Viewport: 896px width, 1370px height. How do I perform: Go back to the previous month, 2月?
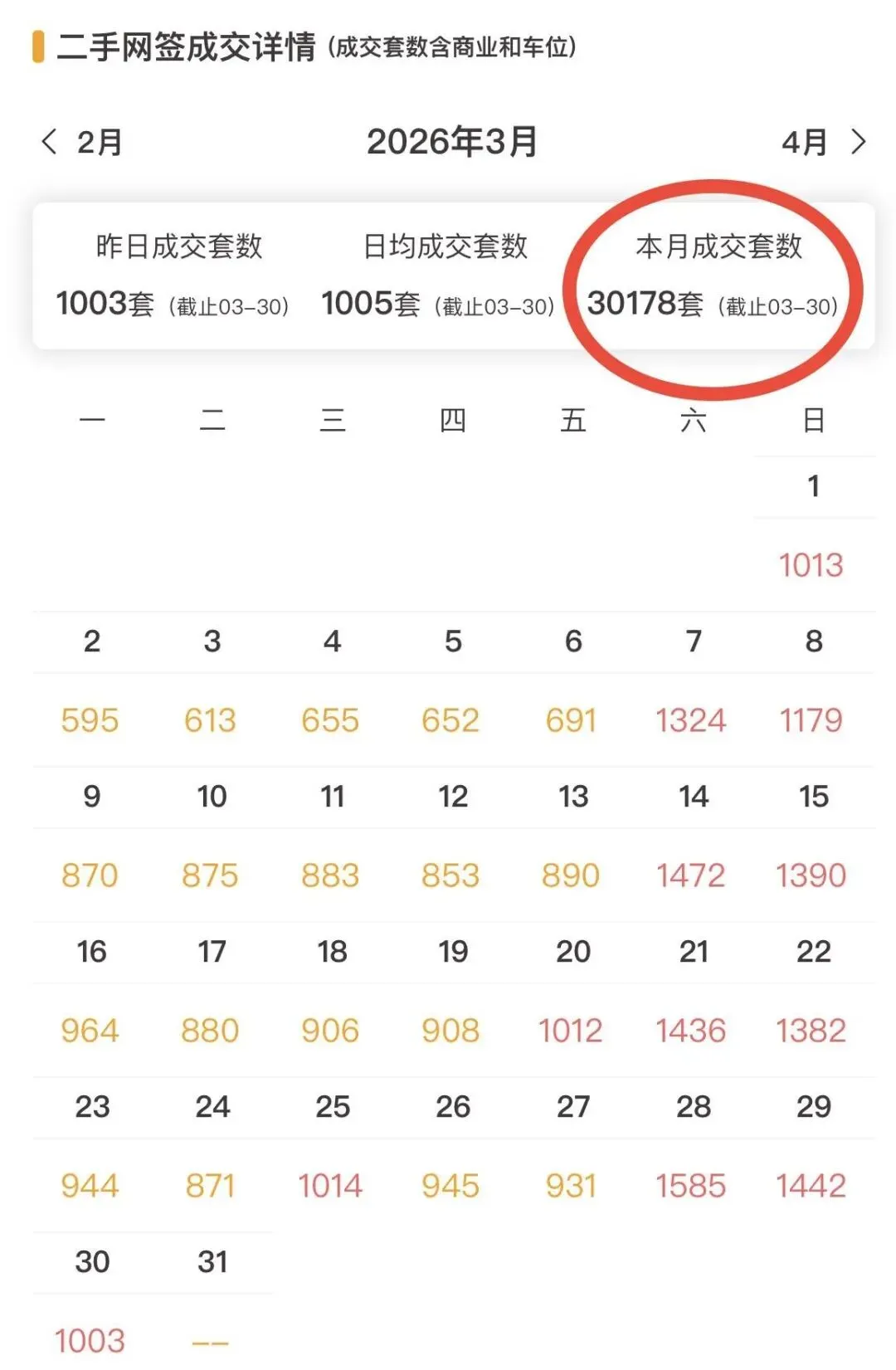[x=81, y=142]
